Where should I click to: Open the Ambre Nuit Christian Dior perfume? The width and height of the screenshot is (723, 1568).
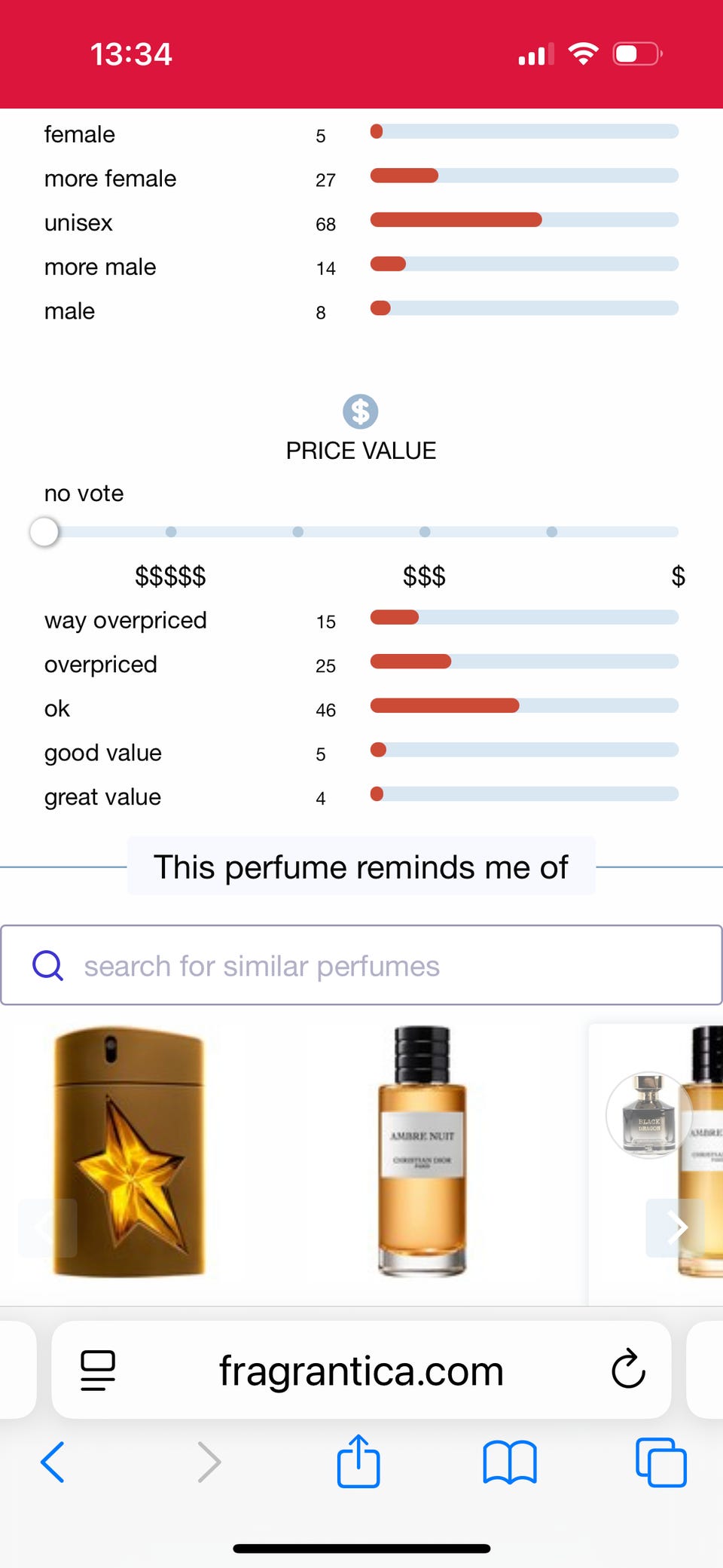tap(422, 1151)
